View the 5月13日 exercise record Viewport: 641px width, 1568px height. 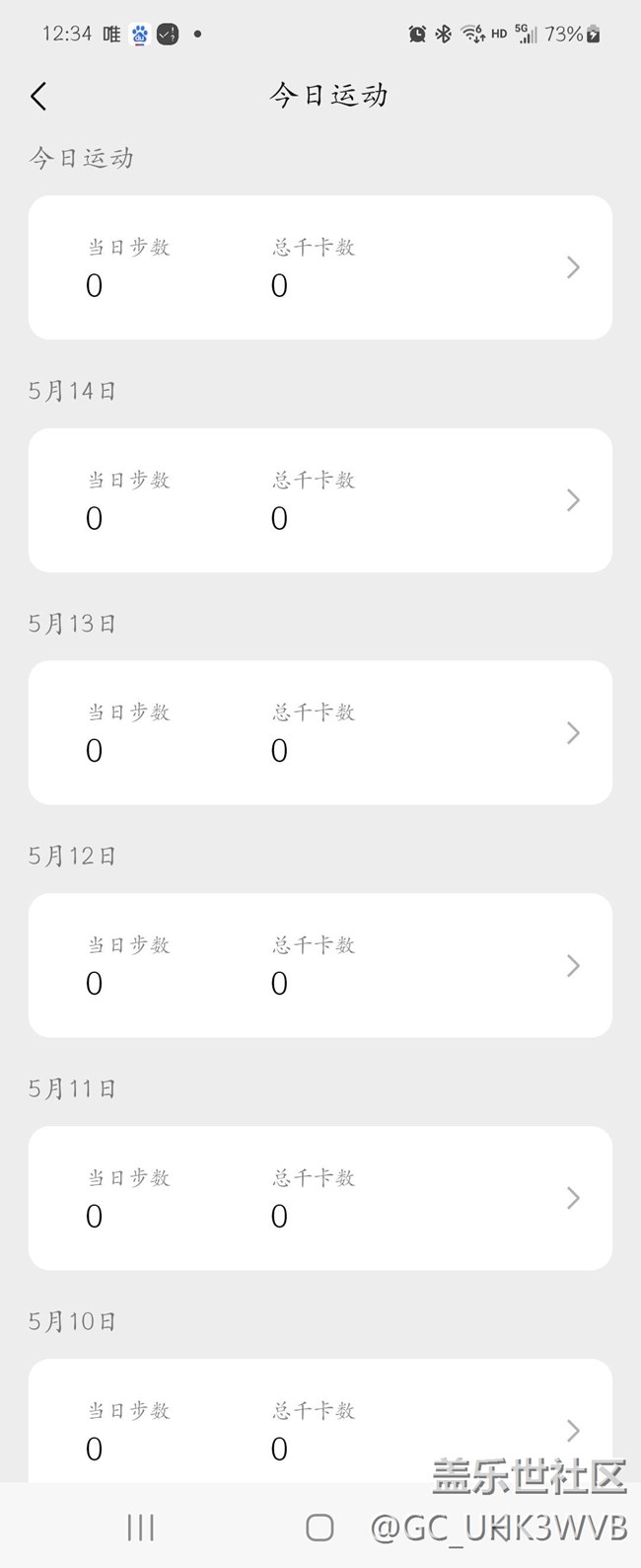pyautogui.click(x=320, y=732)
